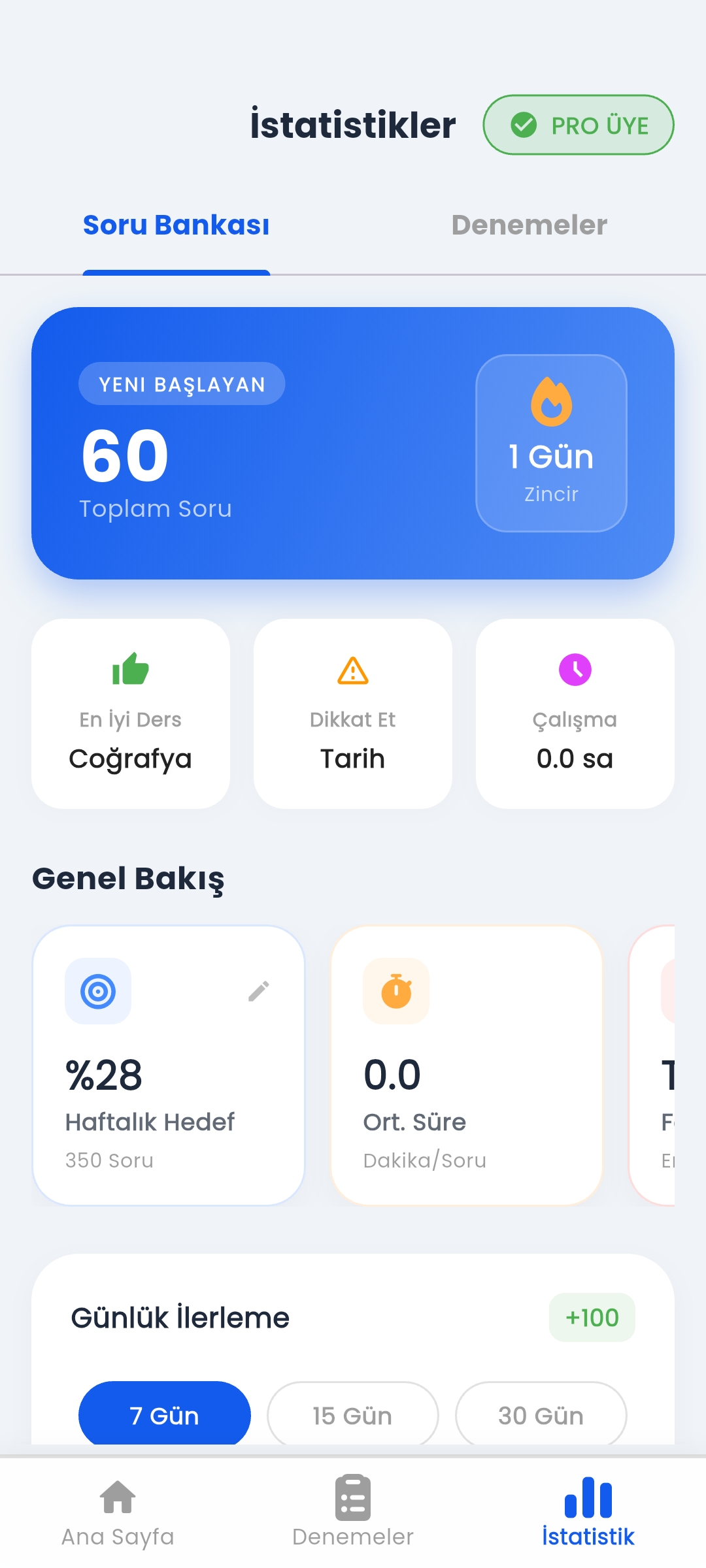Switch to the Denemeler top tab
This screenshot has width=706, height=1568.
coord(529,225)
